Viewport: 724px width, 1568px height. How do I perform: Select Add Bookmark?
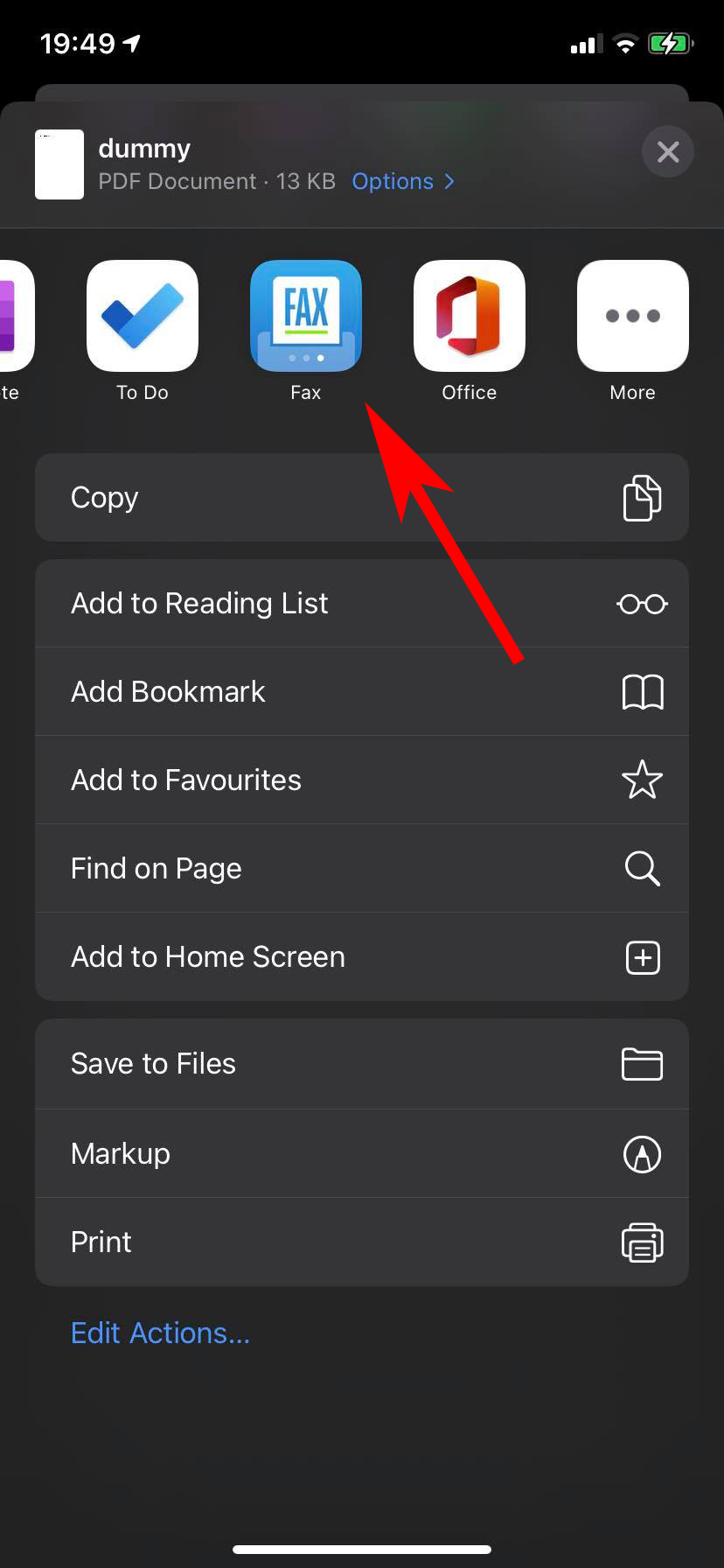click(x=362, y=691)
